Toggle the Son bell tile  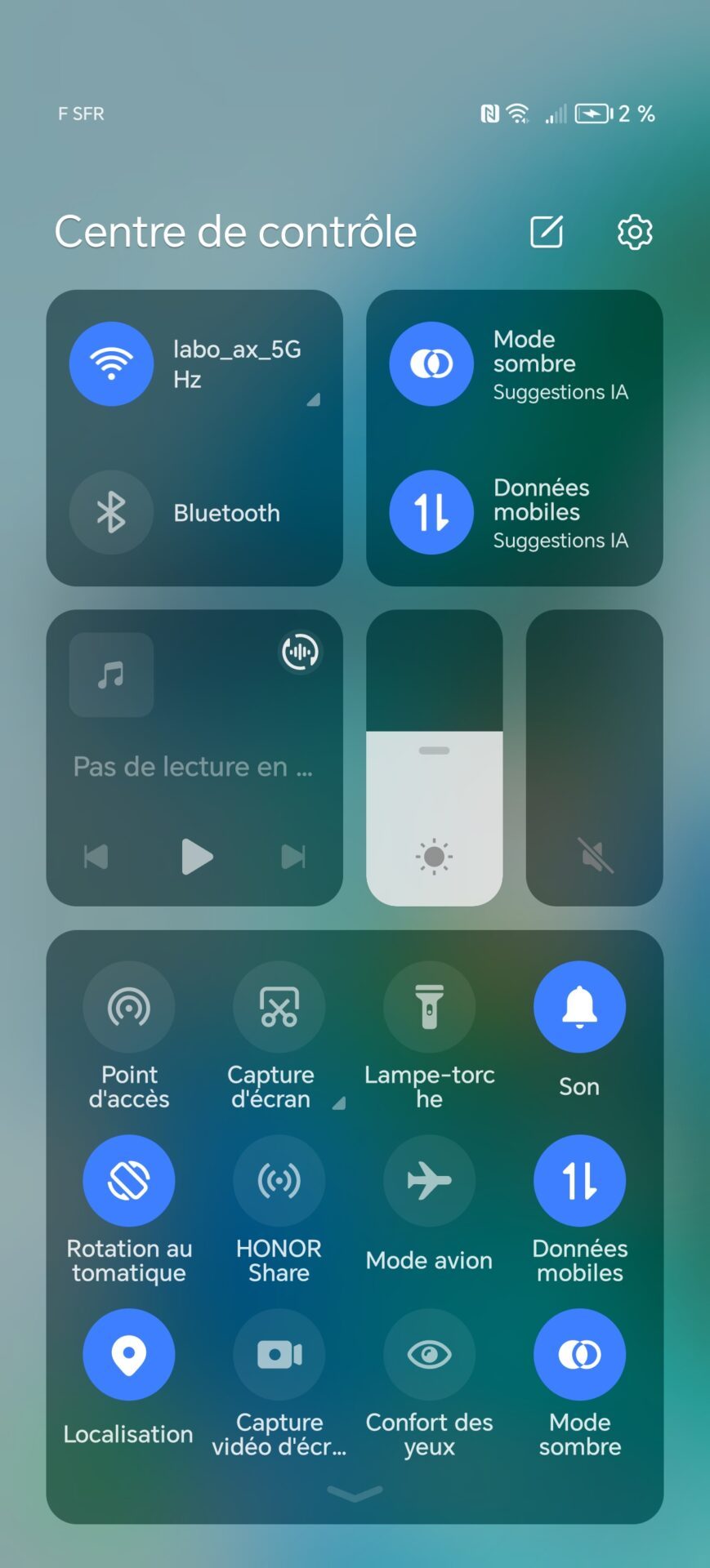point(579,1007)
